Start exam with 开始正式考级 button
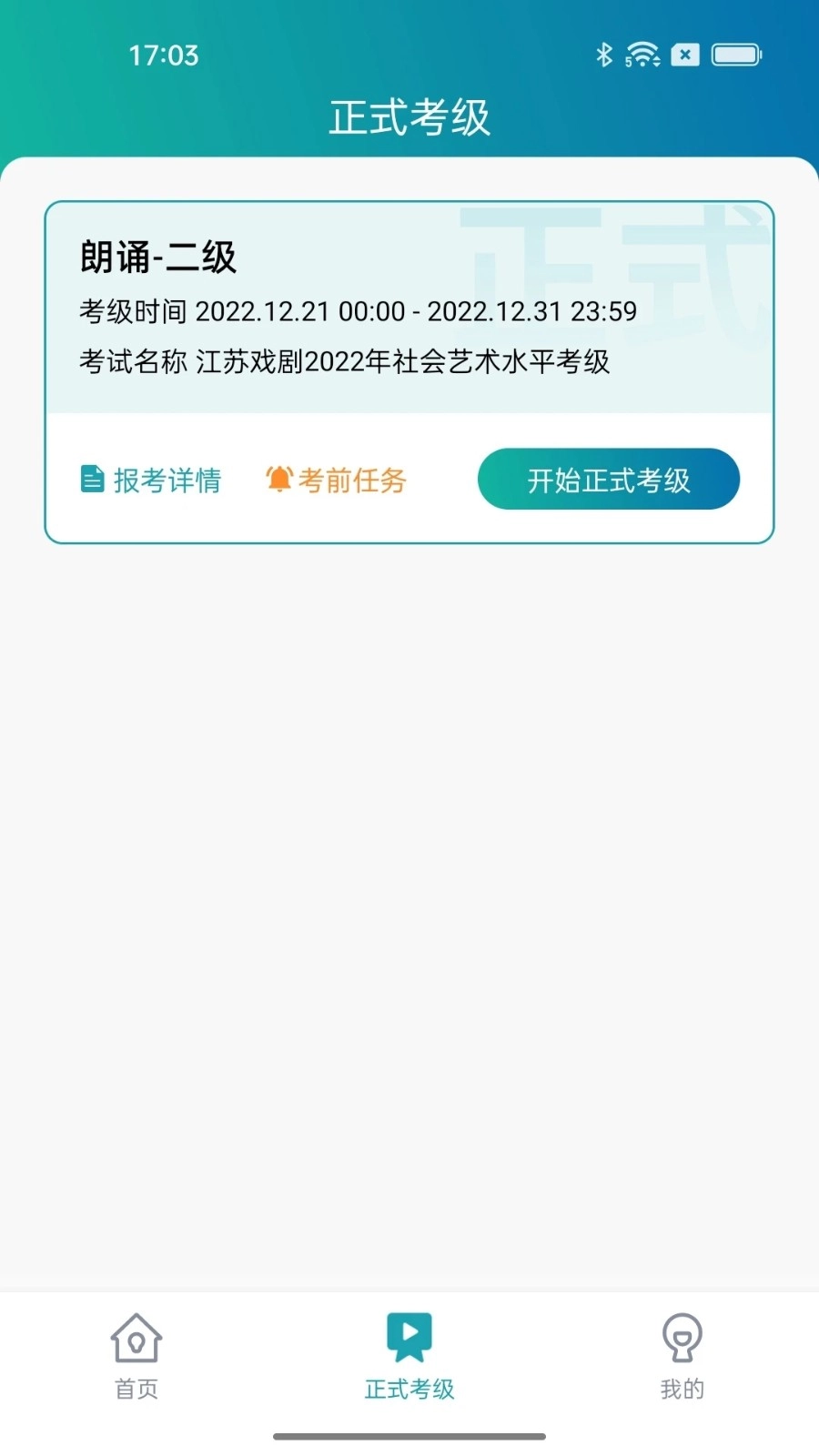819x1456 pixels. coord(608,480)
